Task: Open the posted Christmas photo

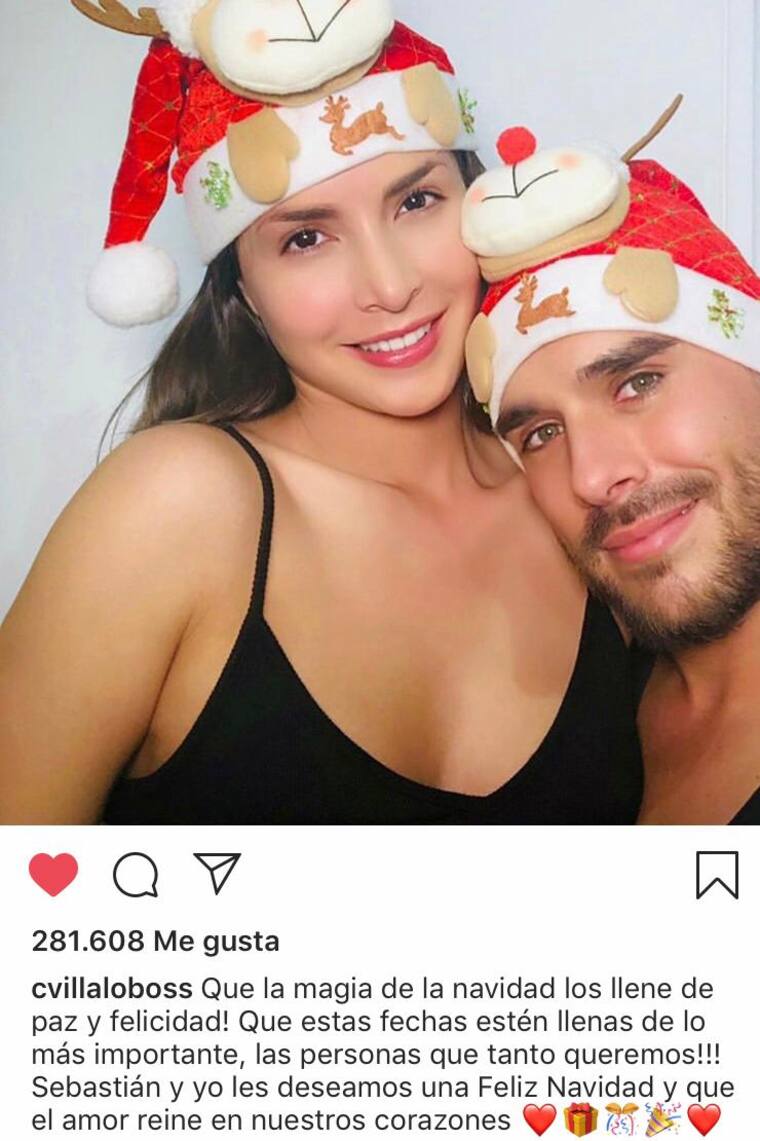Action: click(380, 412)
